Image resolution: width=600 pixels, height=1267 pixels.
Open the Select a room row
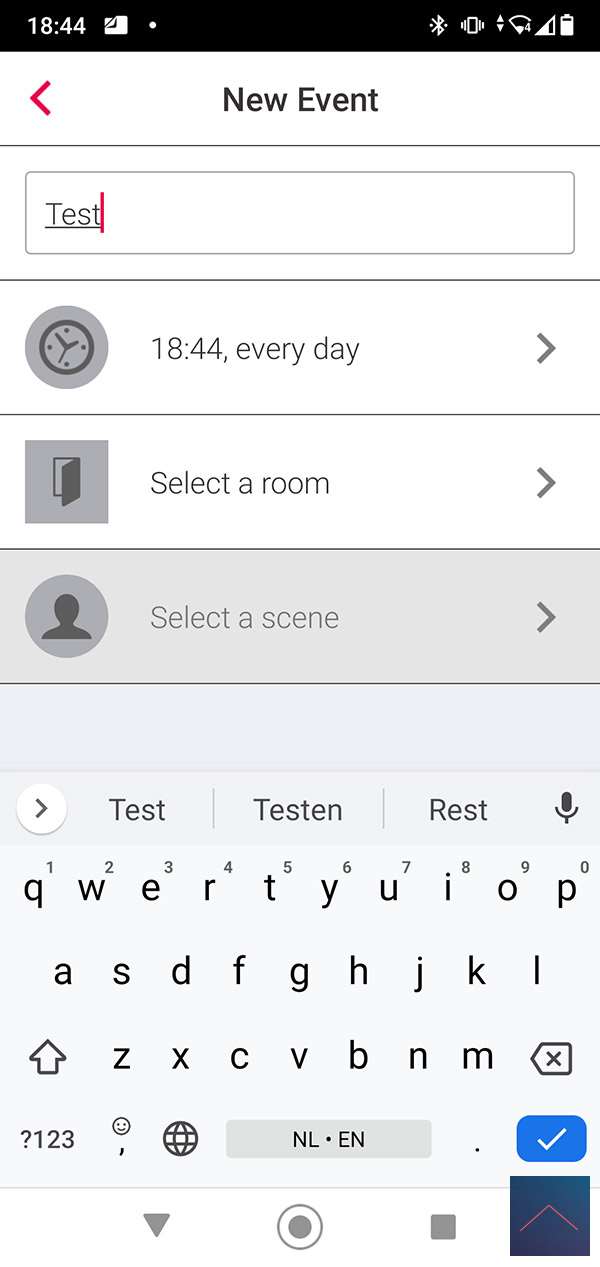[x=300, y=483]
